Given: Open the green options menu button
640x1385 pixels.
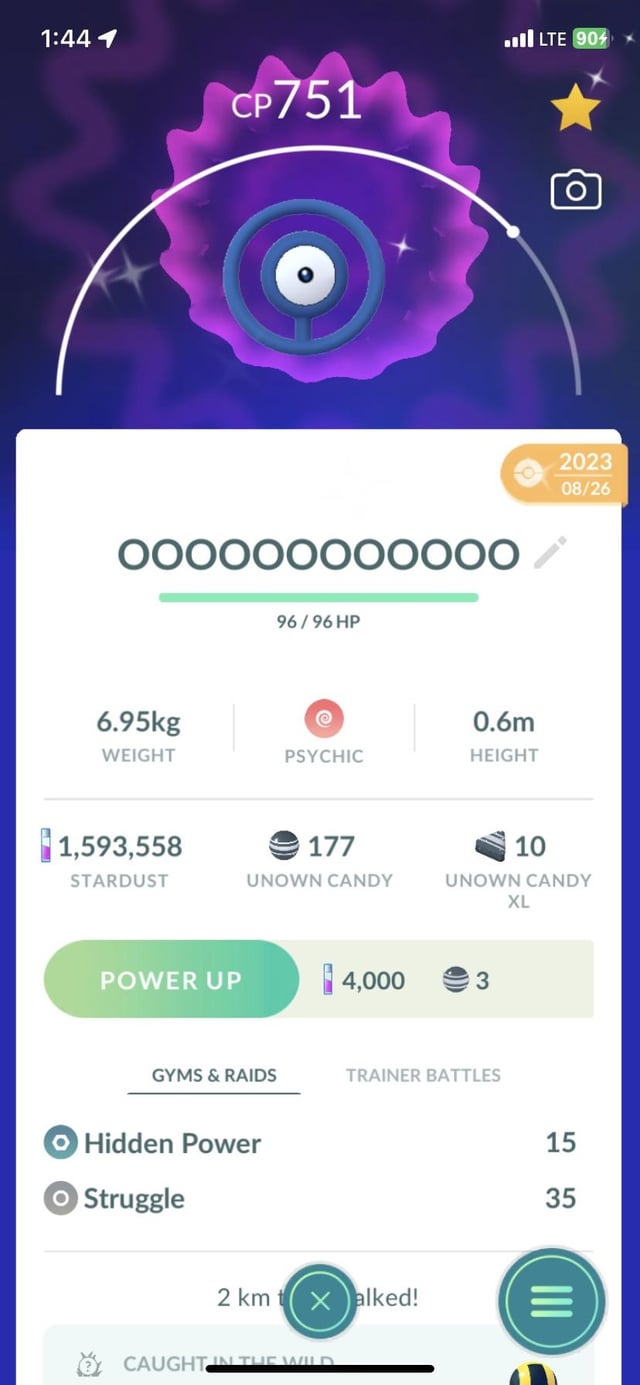Looking at the screenshot, I should [x=551, y=1301].
